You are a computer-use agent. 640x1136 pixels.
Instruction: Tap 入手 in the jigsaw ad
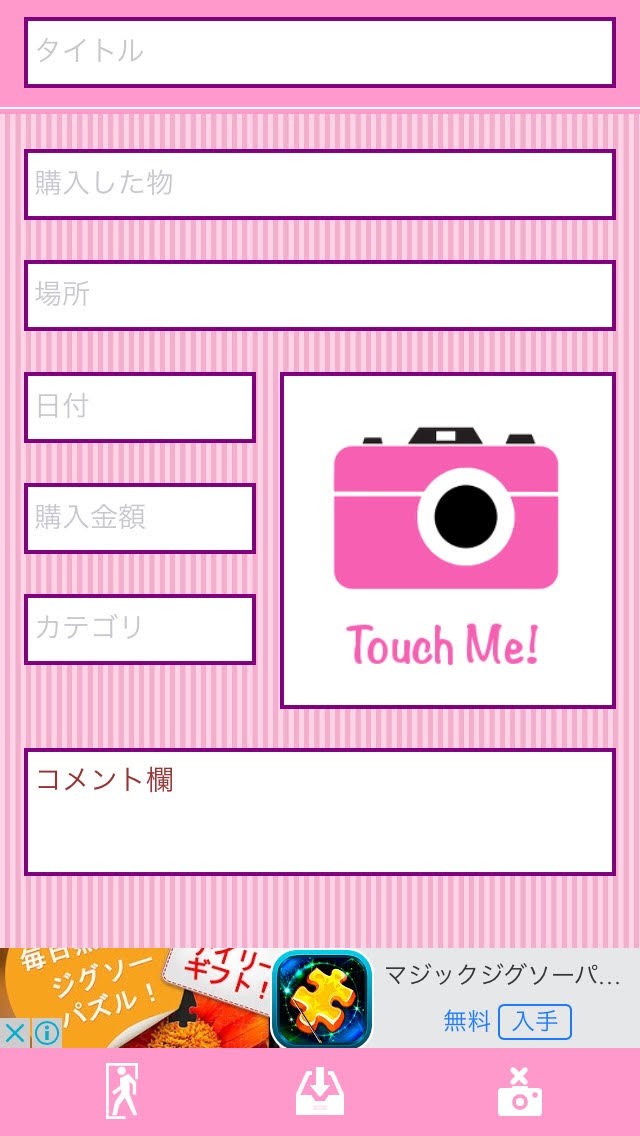[x=534, y=1022]
